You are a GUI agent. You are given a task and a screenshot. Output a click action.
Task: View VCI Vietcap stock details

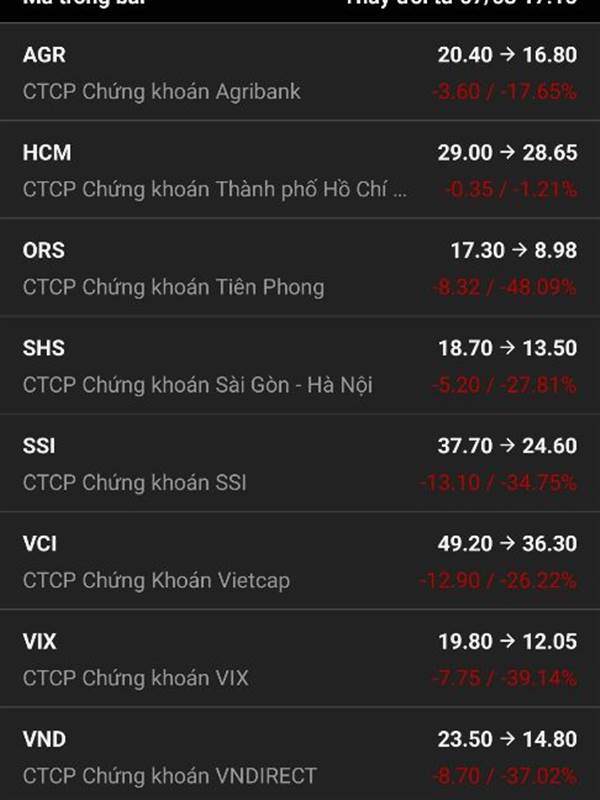coord(300,561)
